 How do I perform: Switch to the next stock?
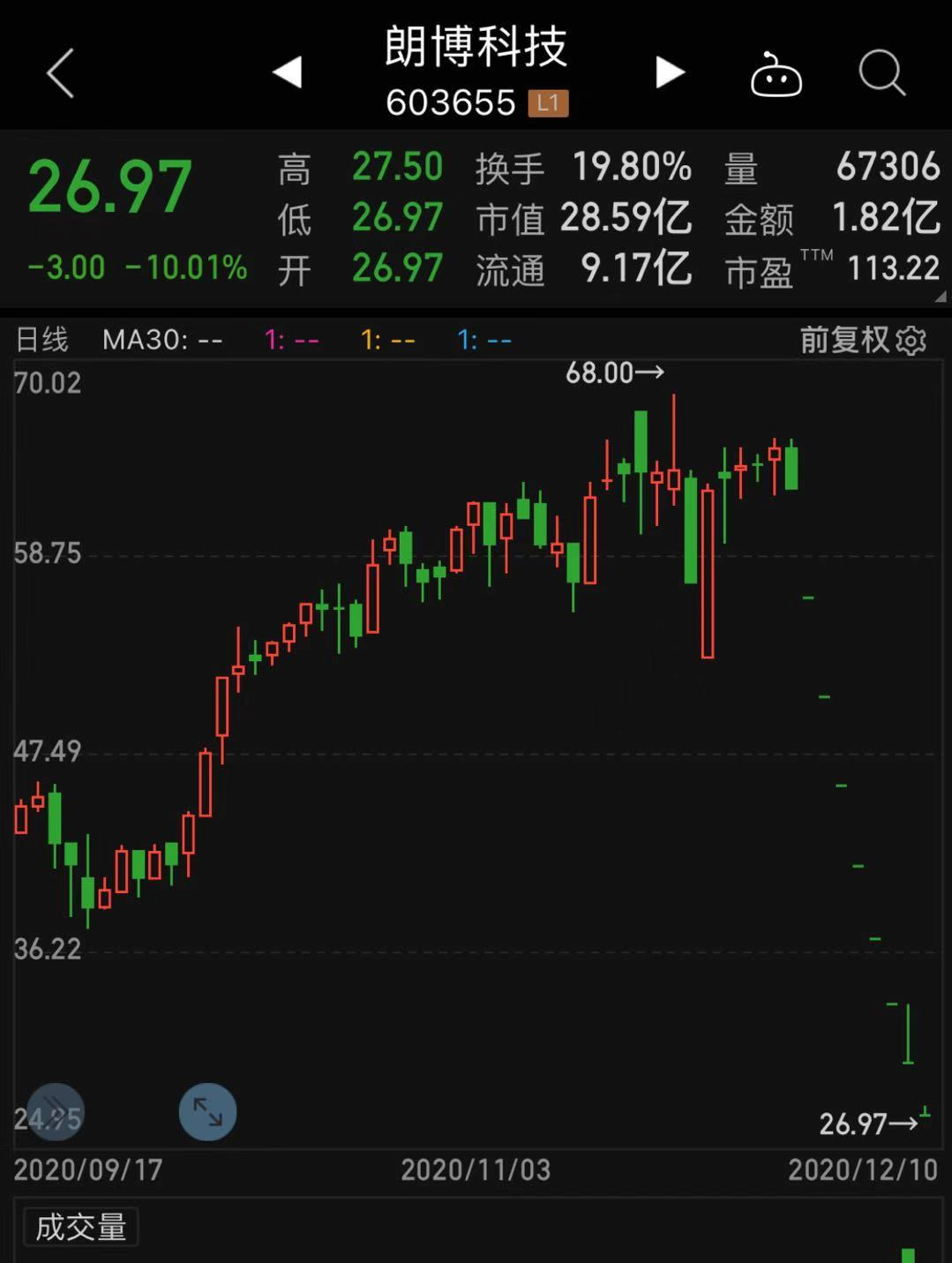pyautogui.click(x=670, y=72)
